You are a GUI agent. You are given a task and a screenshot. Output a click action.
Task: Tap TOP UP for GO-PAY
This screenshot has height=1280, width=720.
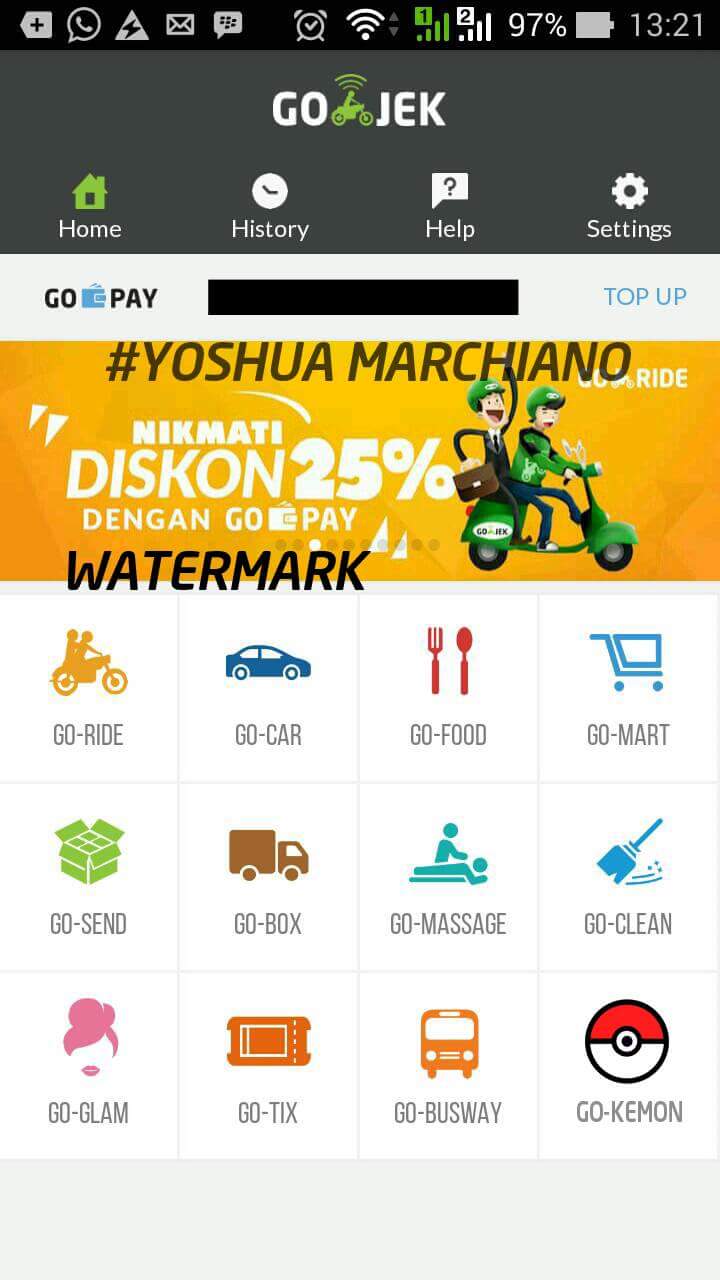coord(644,297)
